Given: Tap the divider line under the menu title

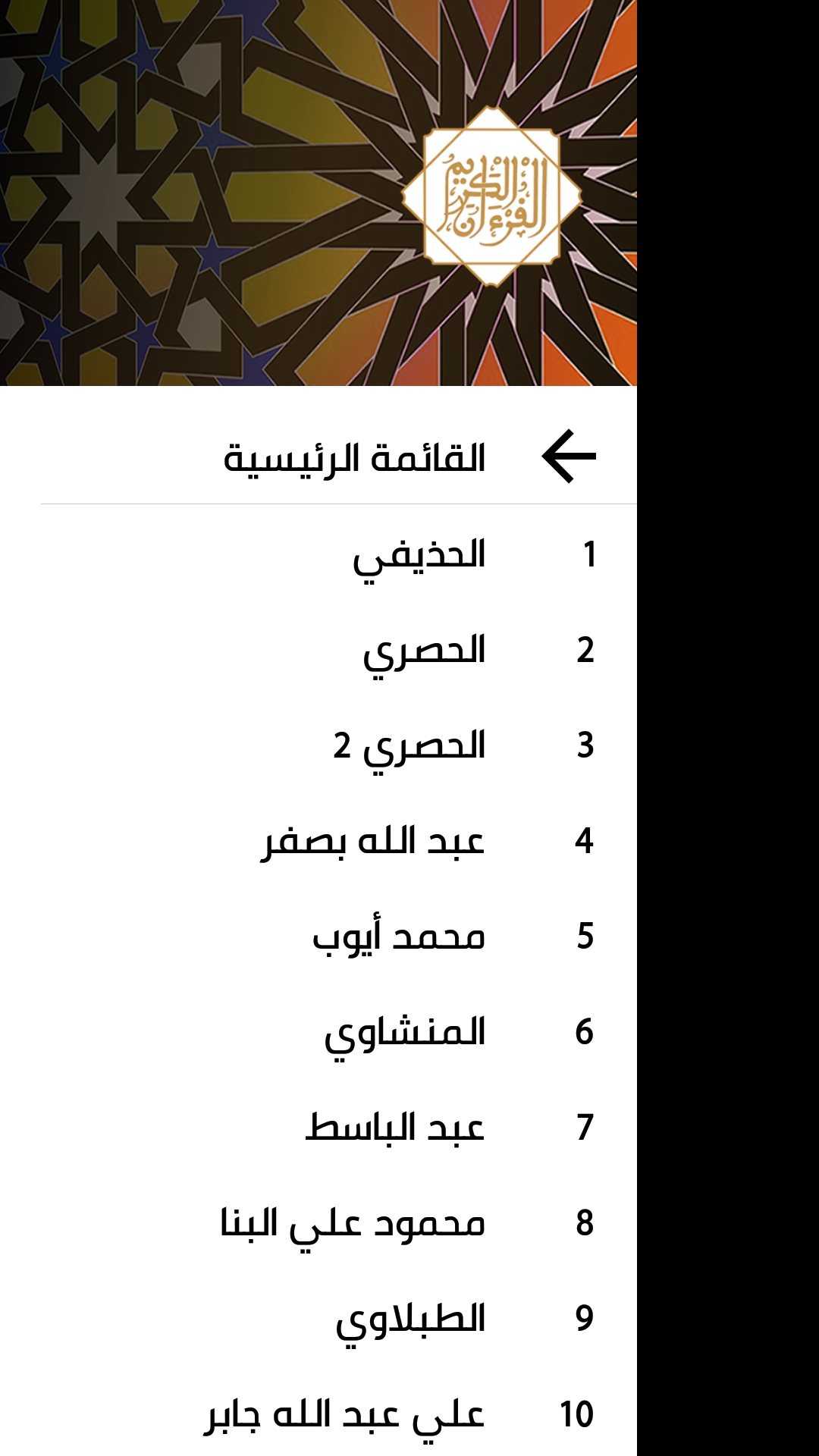Looking at the screenshot, I should tap(334, 502).
